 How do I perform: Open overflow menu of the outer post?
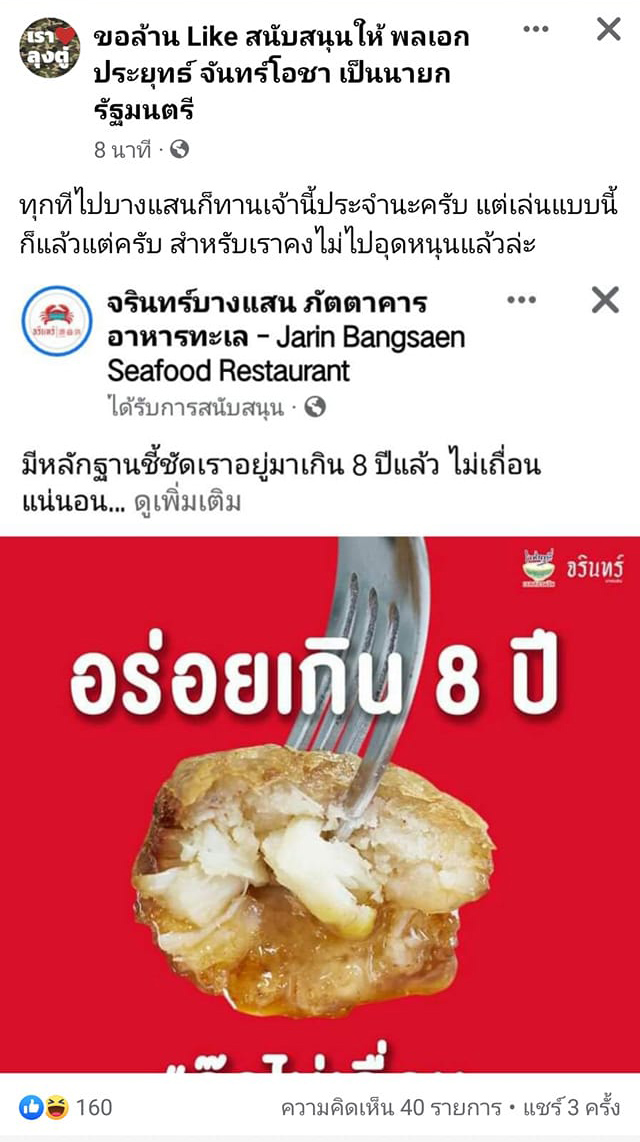click(x=536, y=29)
